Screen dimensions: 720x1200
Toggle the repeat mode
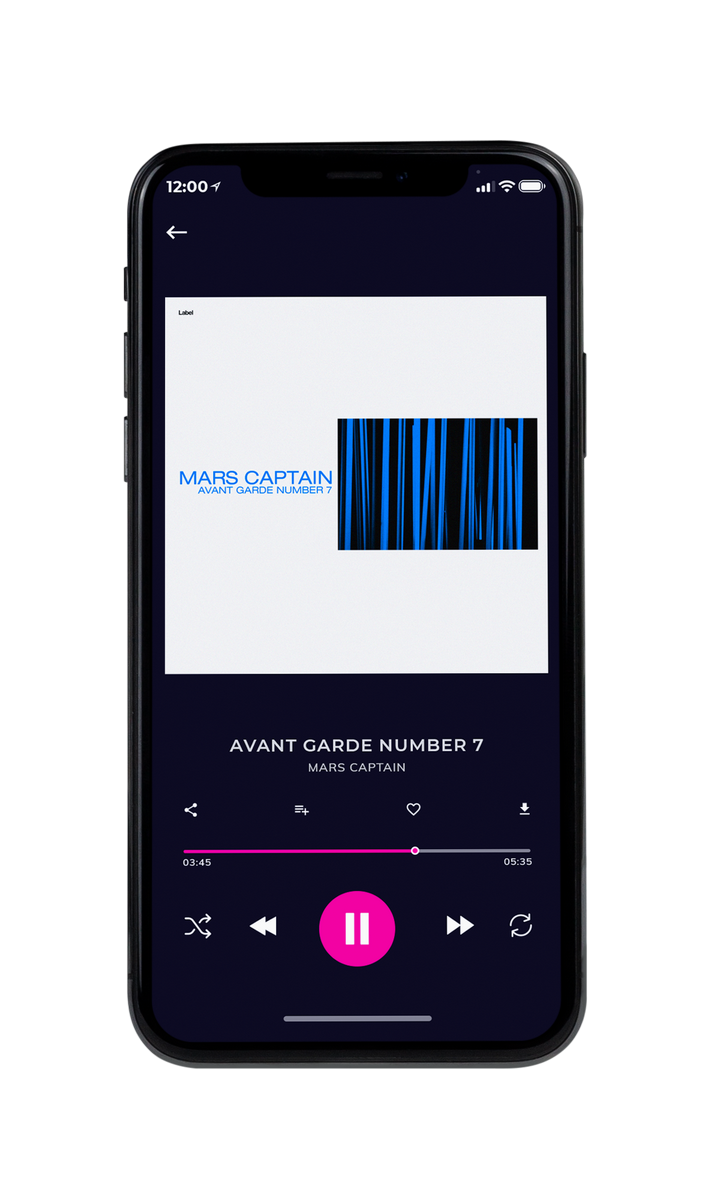tap(521, 926)
